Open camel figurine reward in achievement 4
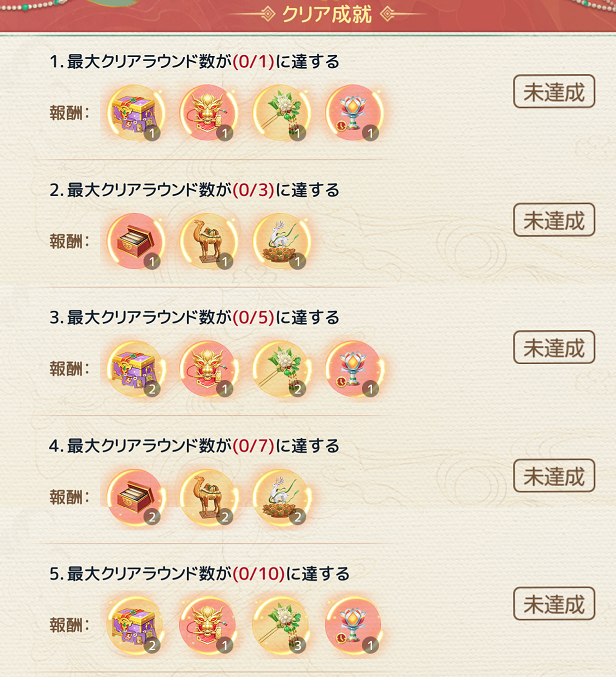The width and height of the screenshot is (616, 677). tap(207, 496)
